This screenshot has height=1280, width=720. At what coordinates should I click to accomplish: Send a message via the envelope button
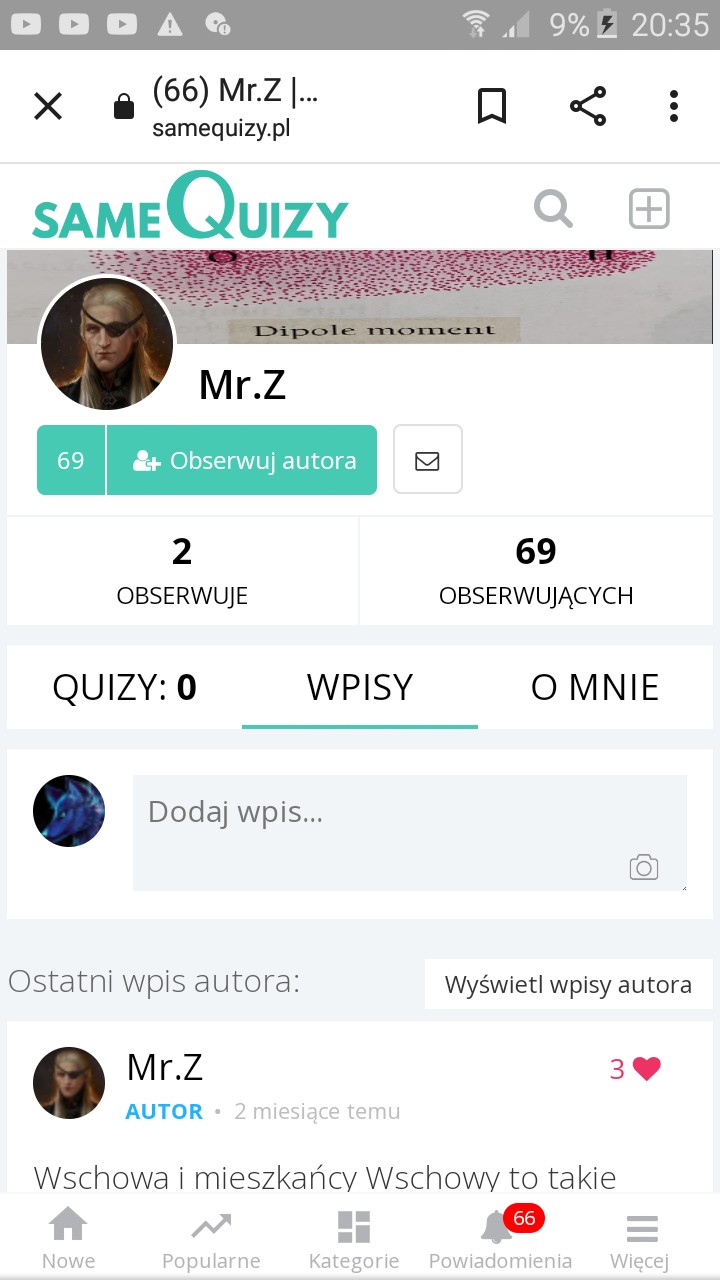pyautogui.click(x=427, y=460)
